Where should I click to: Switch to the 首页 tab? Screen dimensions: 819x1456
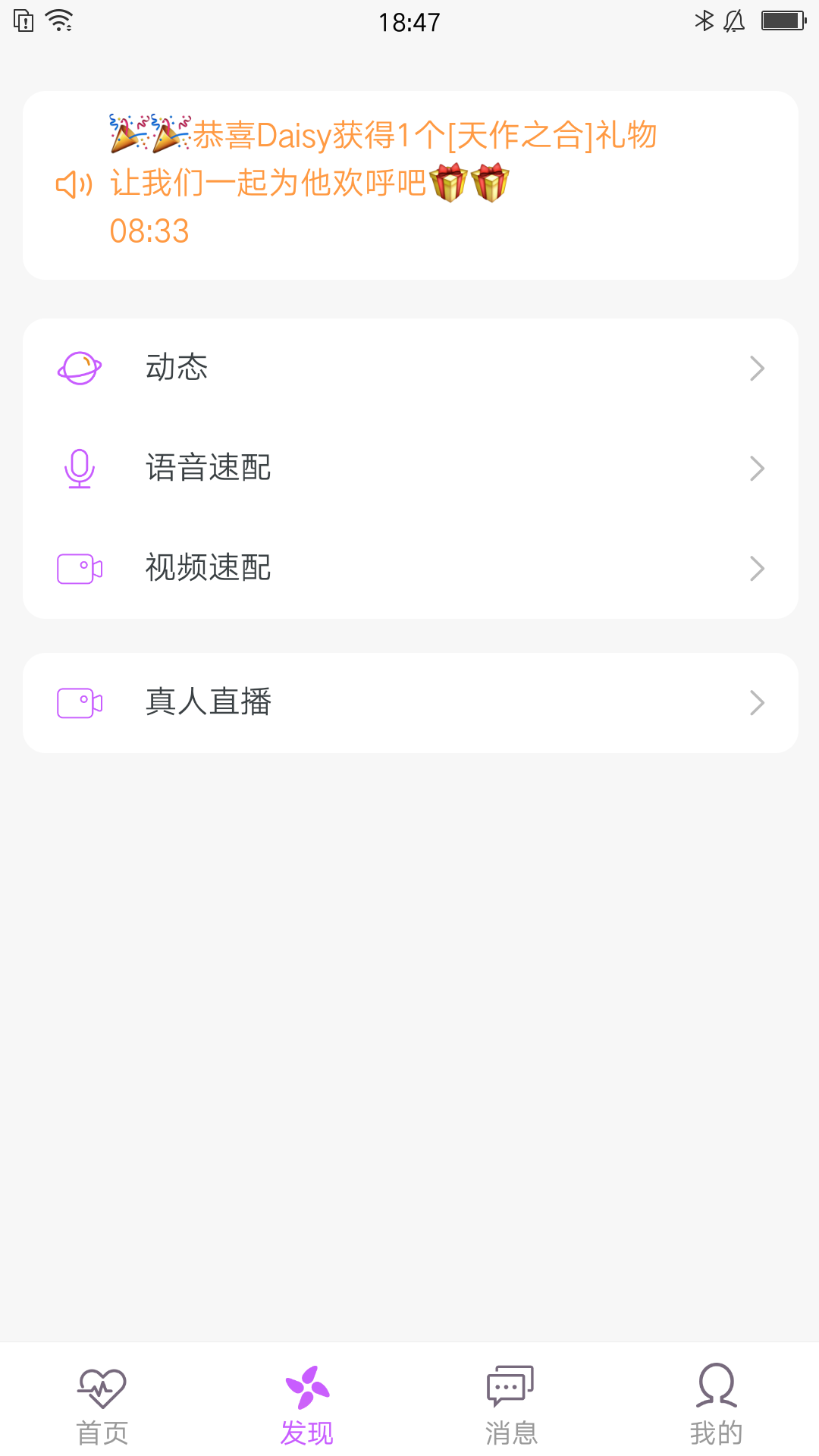tap(102, 1403)
